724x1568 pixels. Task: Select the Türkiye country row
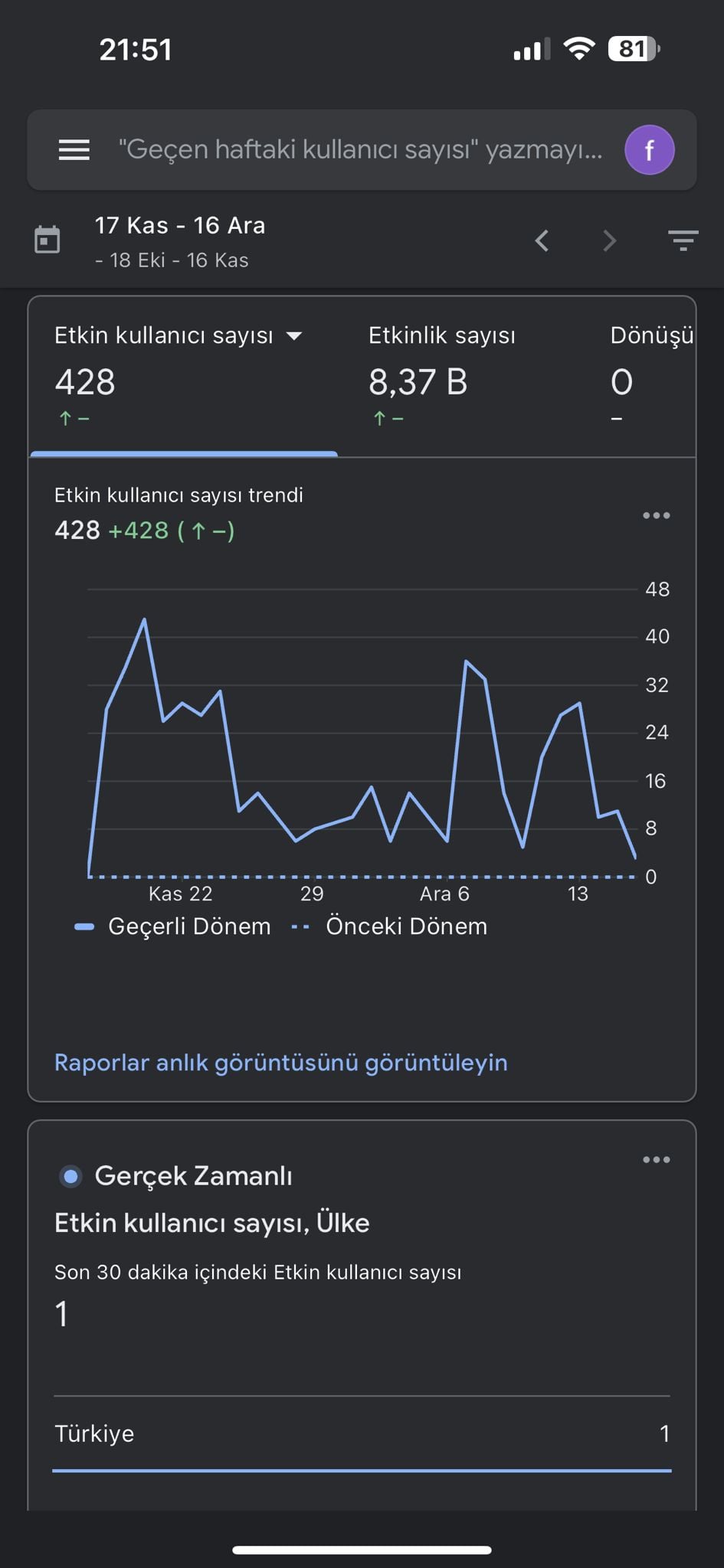click(362, 1433)
